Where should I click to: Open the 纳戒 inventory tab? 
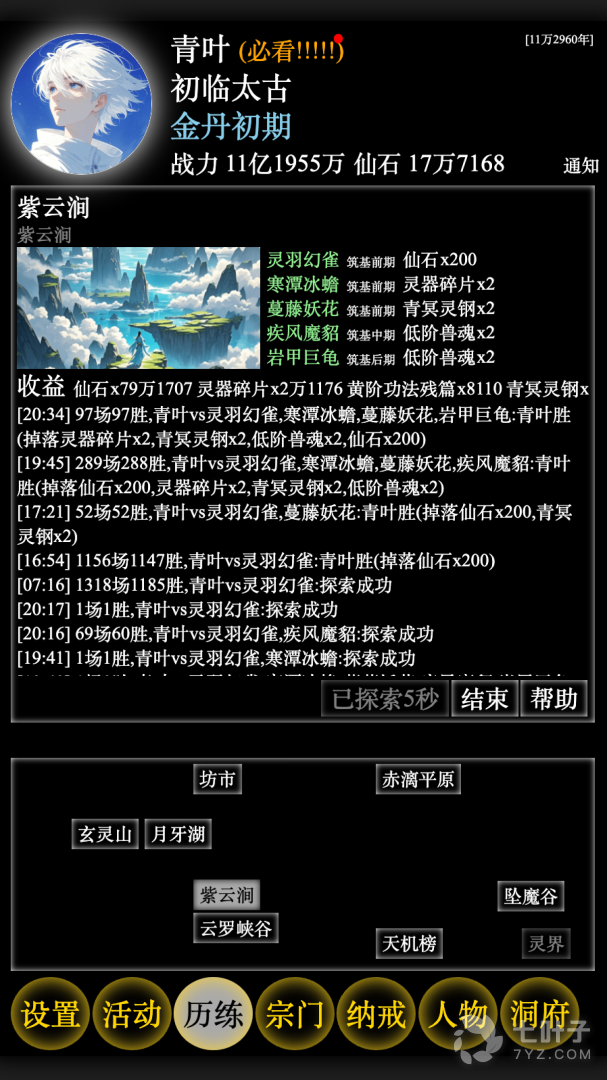tap(377, 1015)
